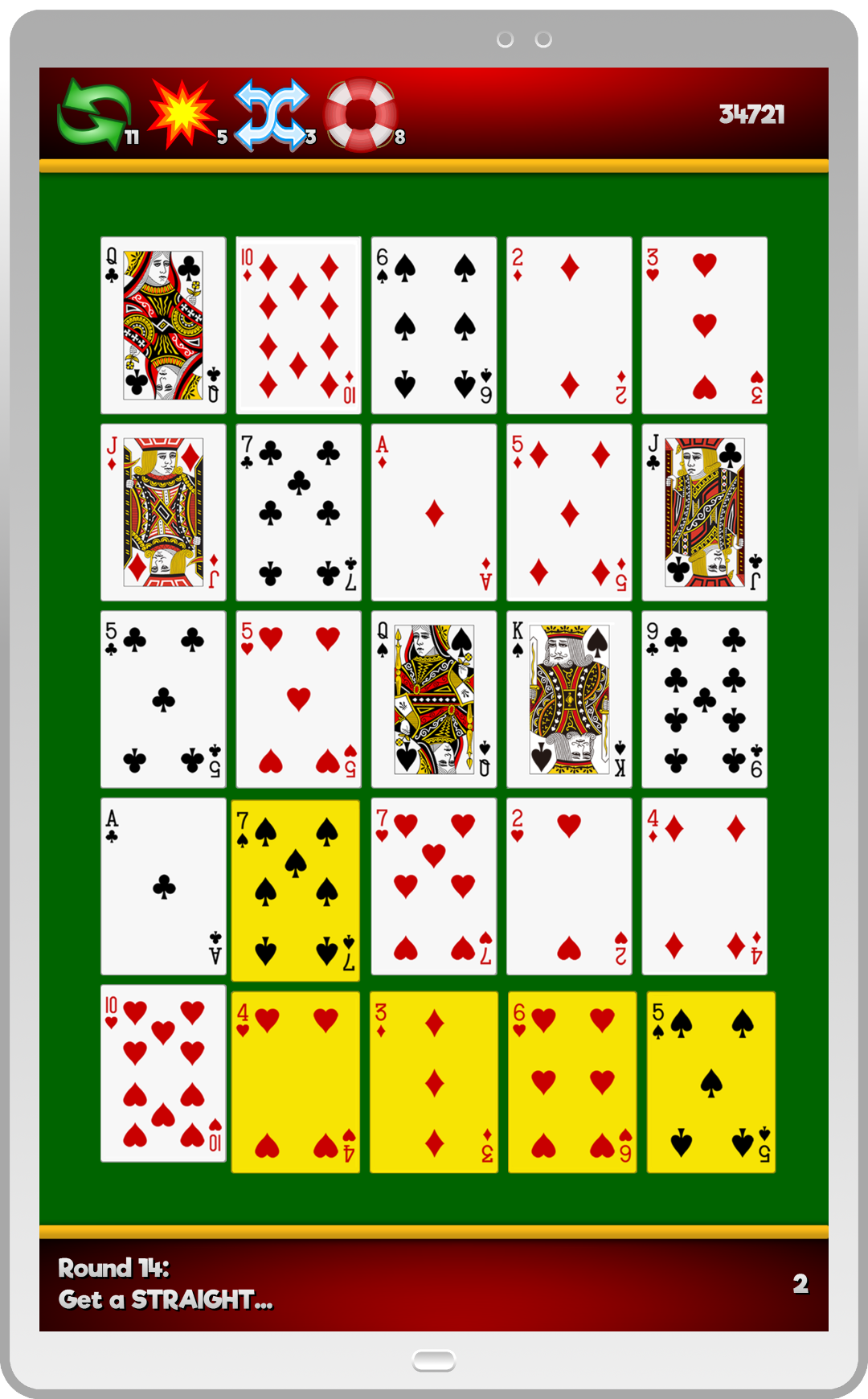This screenshot has height=1399, width=868.
Task: Deselect the highlighted 7 of Spades
Action: pyautogui.click(x=296, y=890)
